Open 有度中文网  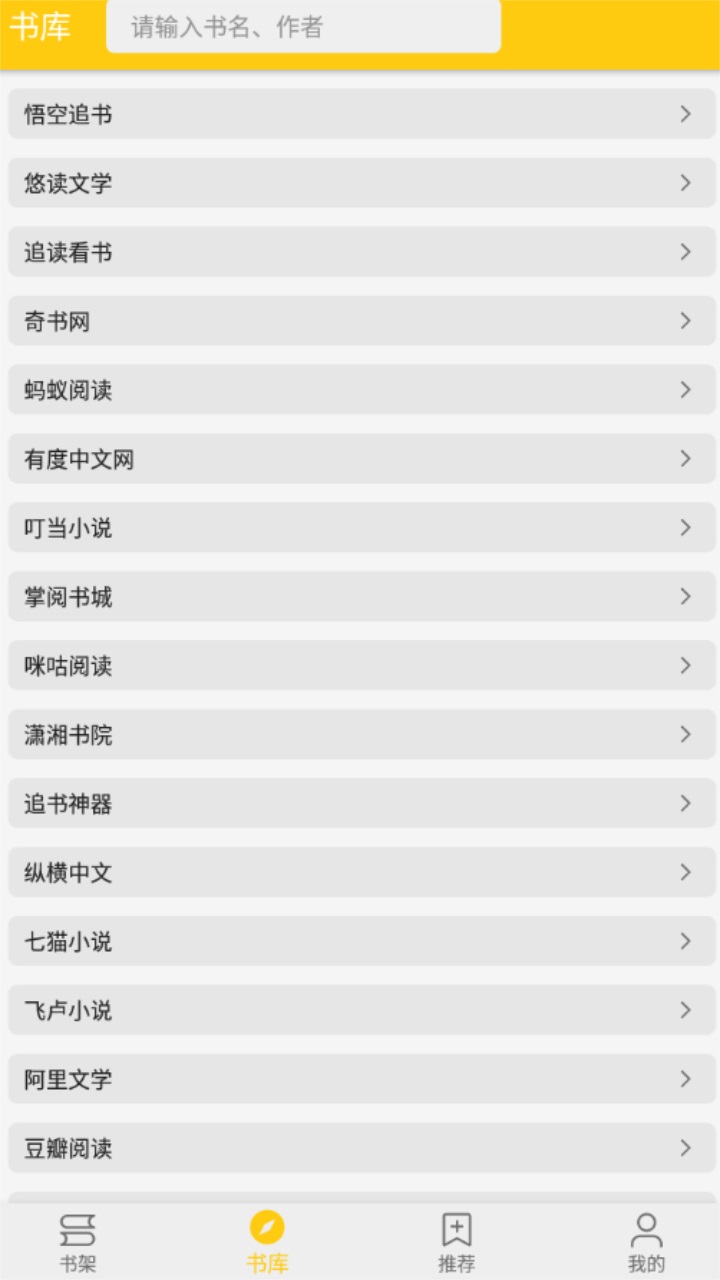(360, 459)
